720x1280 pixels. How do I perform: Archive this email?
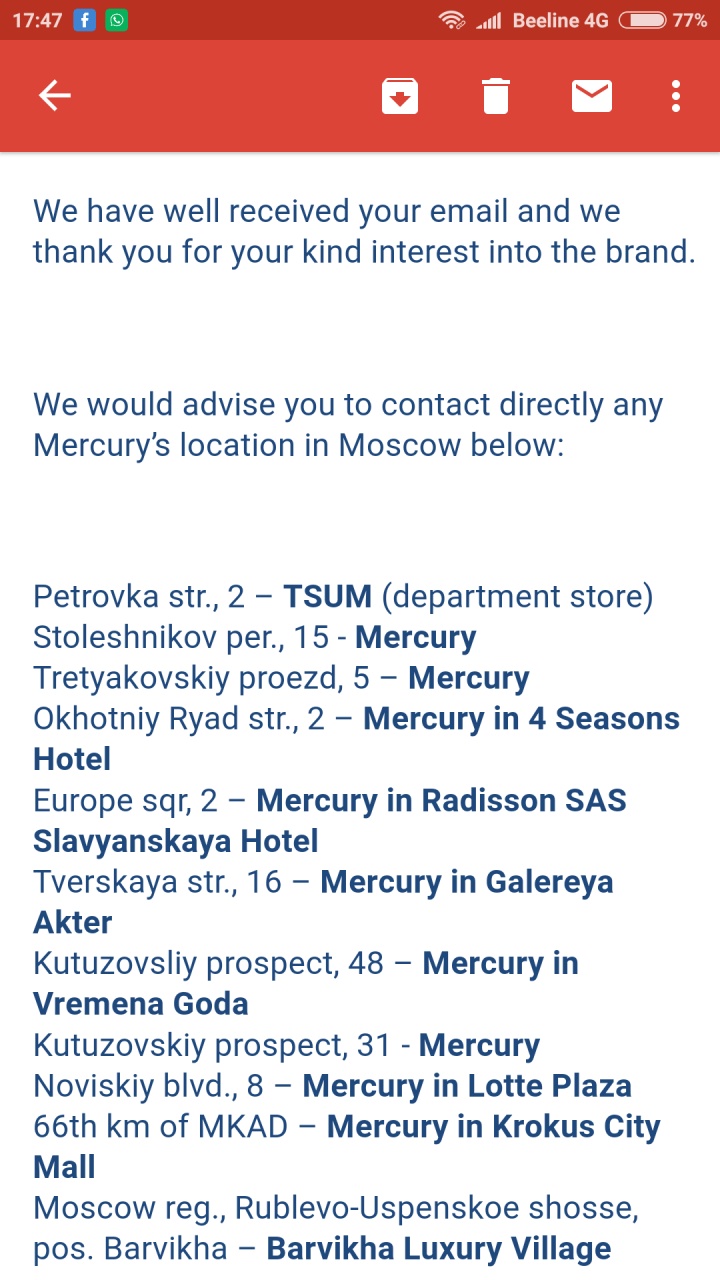(400, 96)
